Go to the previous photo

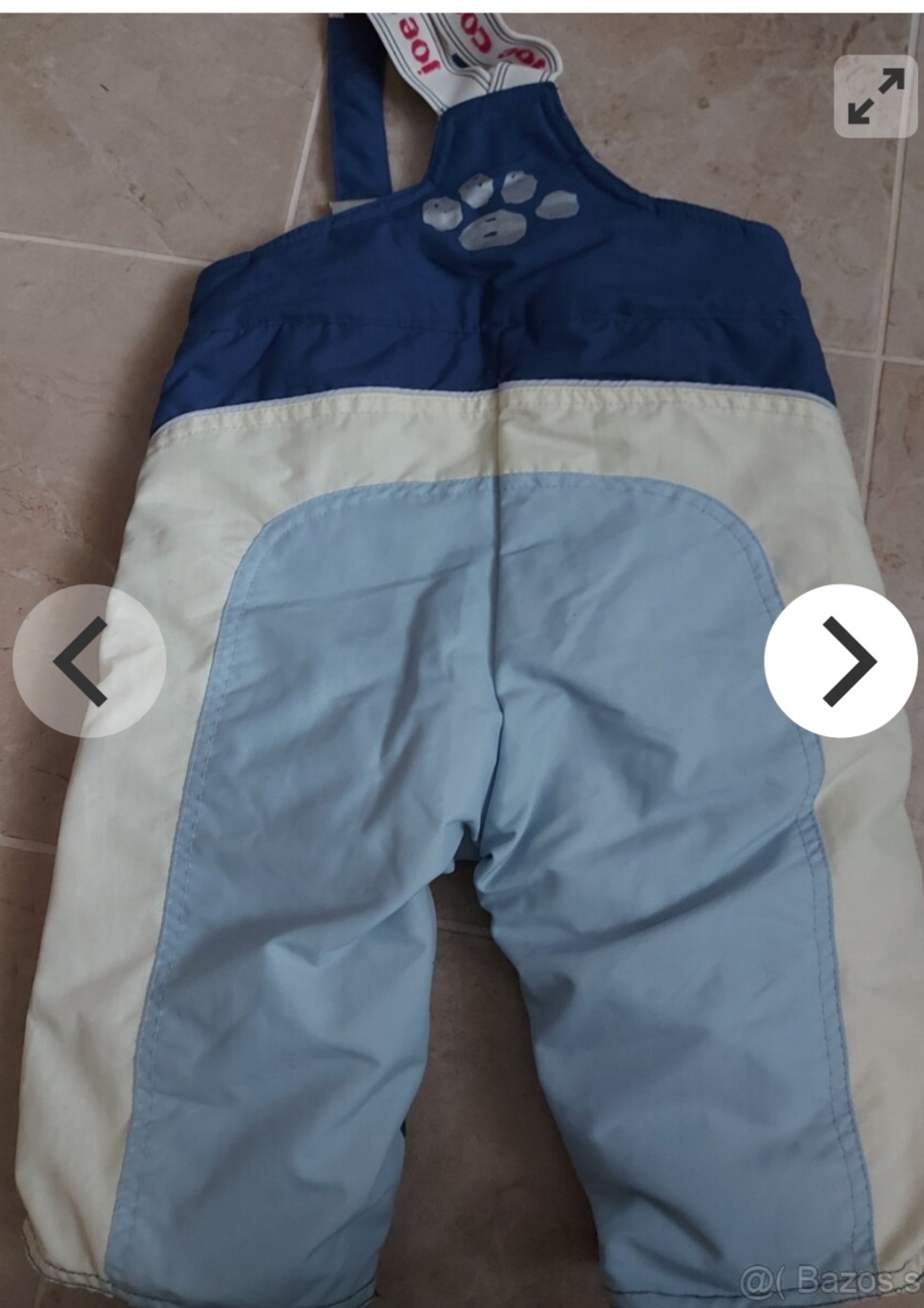[88, 661]
